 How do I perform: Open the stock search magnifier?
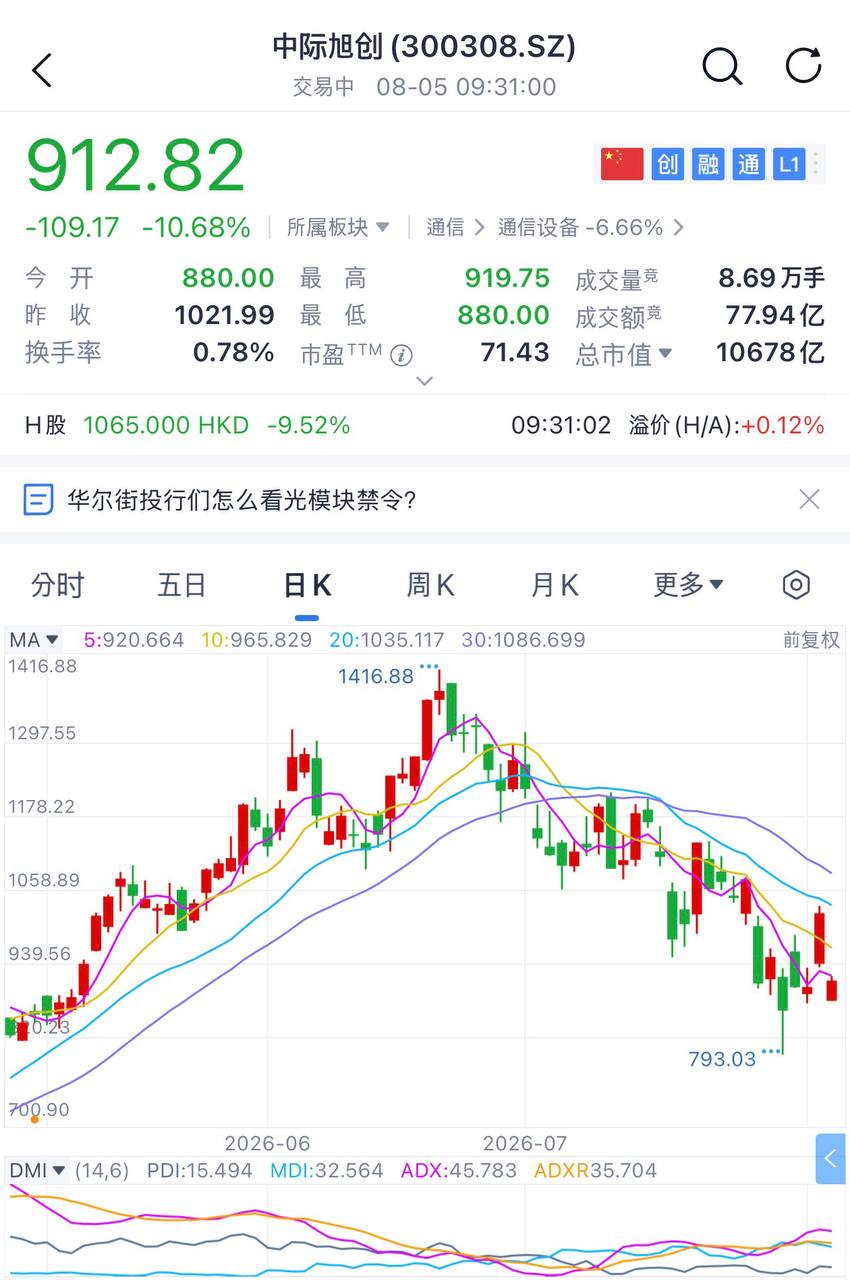coord(721,67)
